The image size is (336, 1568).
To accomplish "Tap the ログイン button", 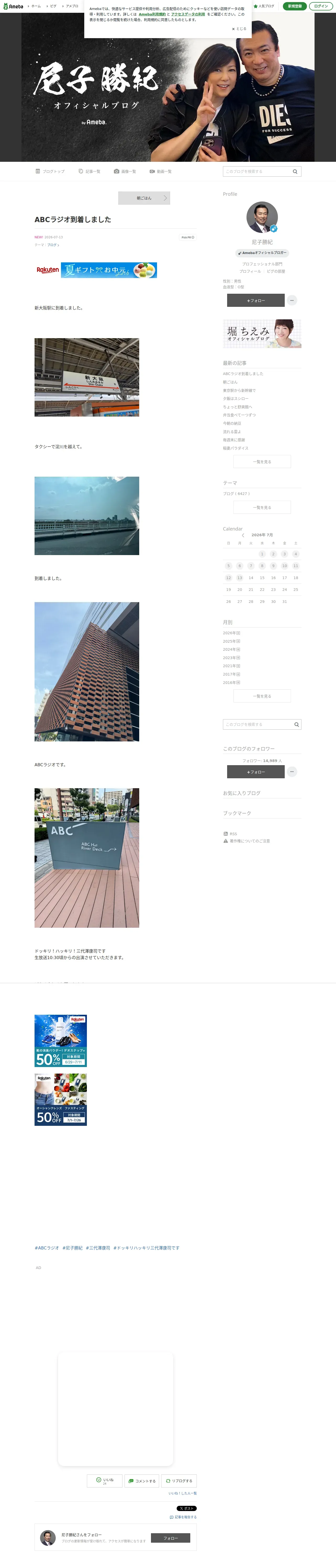I will 321,6.
